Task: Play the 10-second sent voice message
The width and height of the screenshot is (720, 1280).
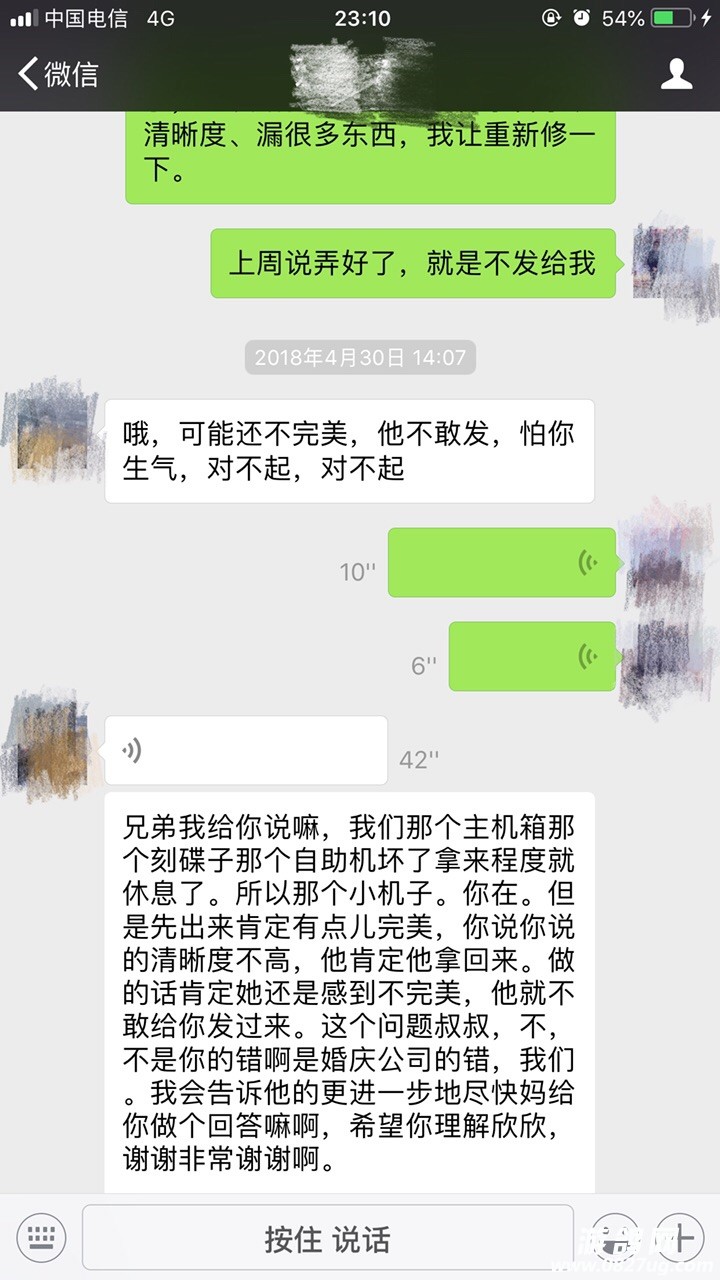Action: (x=501, y=562)
